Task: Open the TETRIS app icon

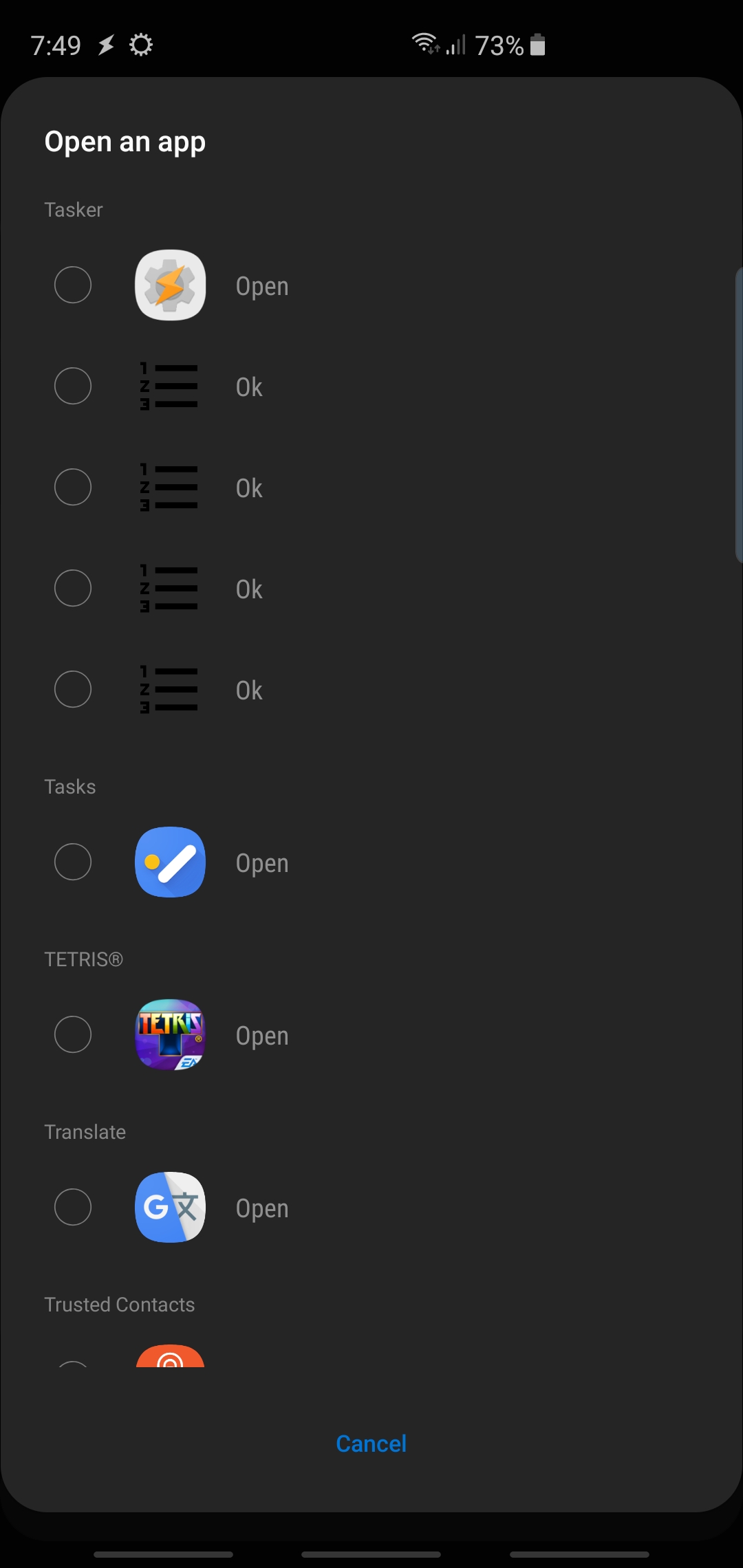Action: tap(170, 1035)
